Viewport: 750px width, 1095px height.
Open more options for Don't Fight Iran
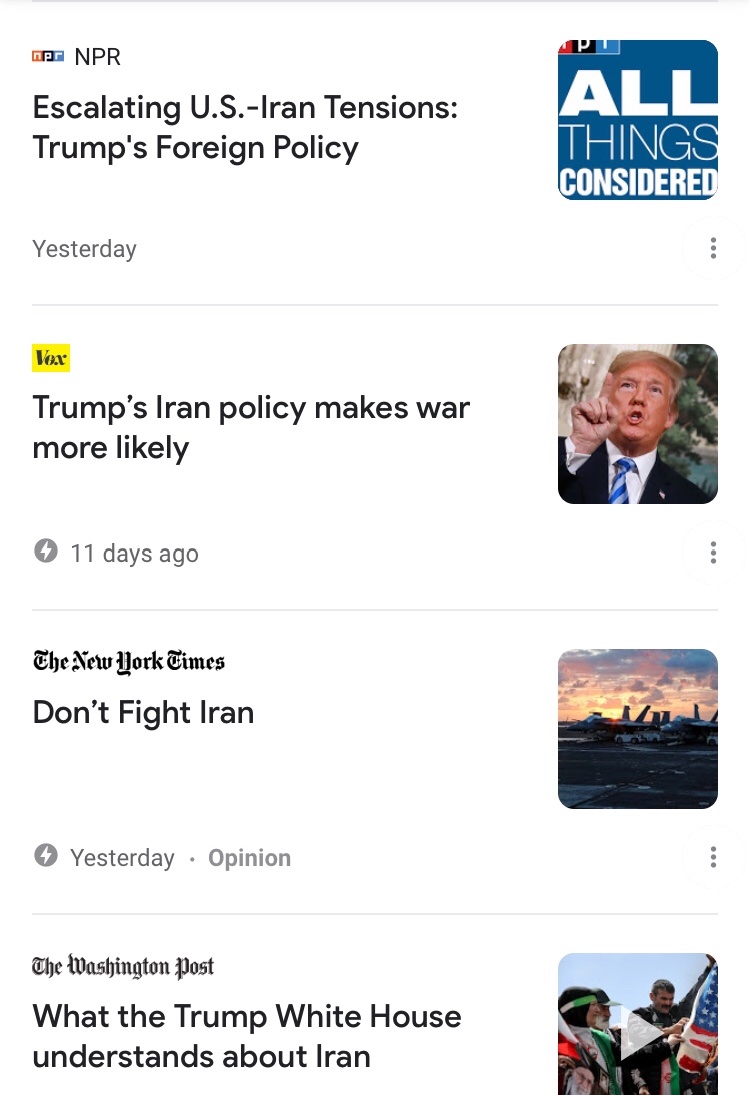coord(713,857)
